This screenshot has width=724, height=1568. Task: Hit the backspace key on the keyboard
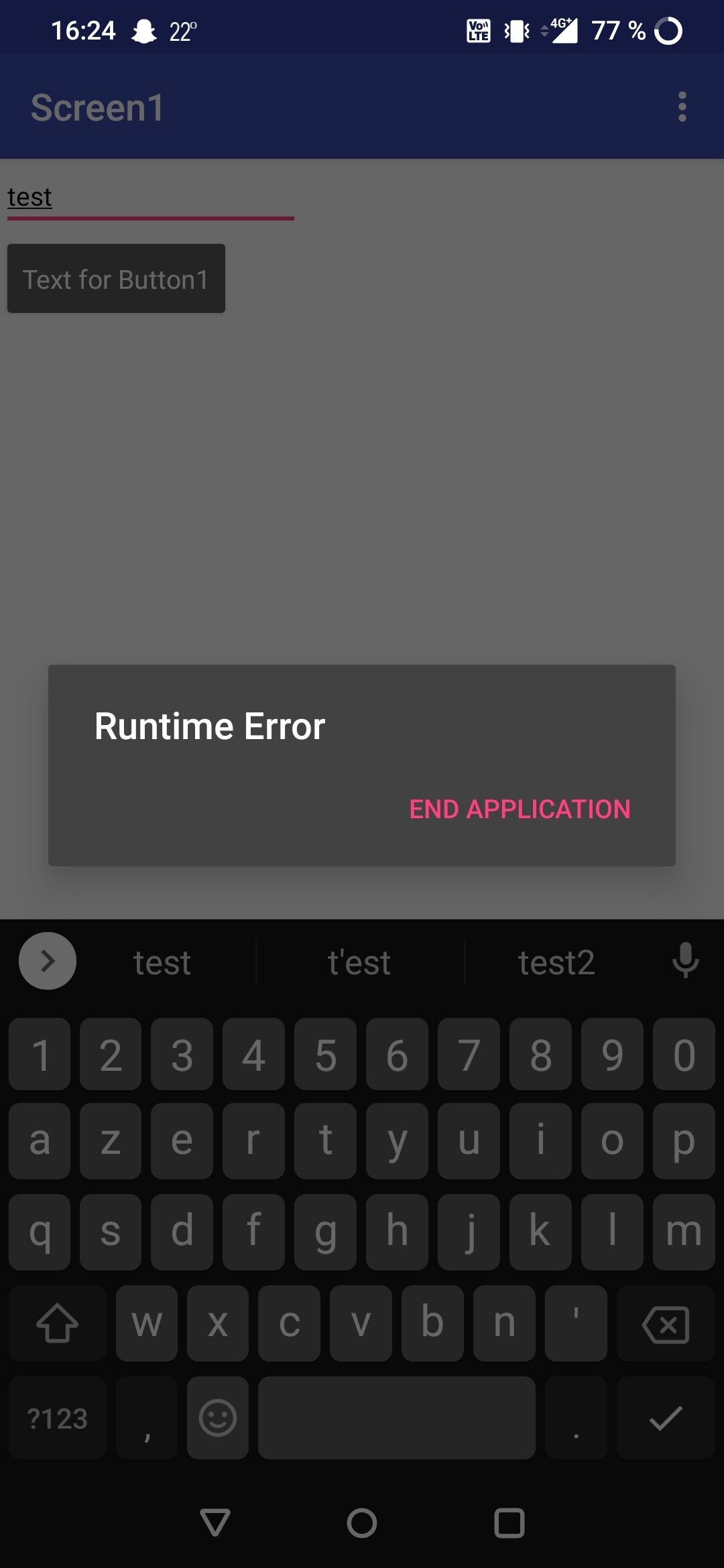pyautogui.click(x=665, y=1324)
